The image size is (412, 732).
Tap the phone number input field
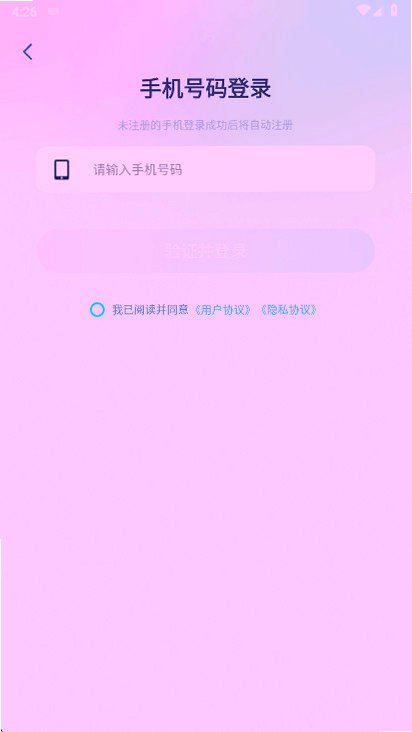[205, 169]
